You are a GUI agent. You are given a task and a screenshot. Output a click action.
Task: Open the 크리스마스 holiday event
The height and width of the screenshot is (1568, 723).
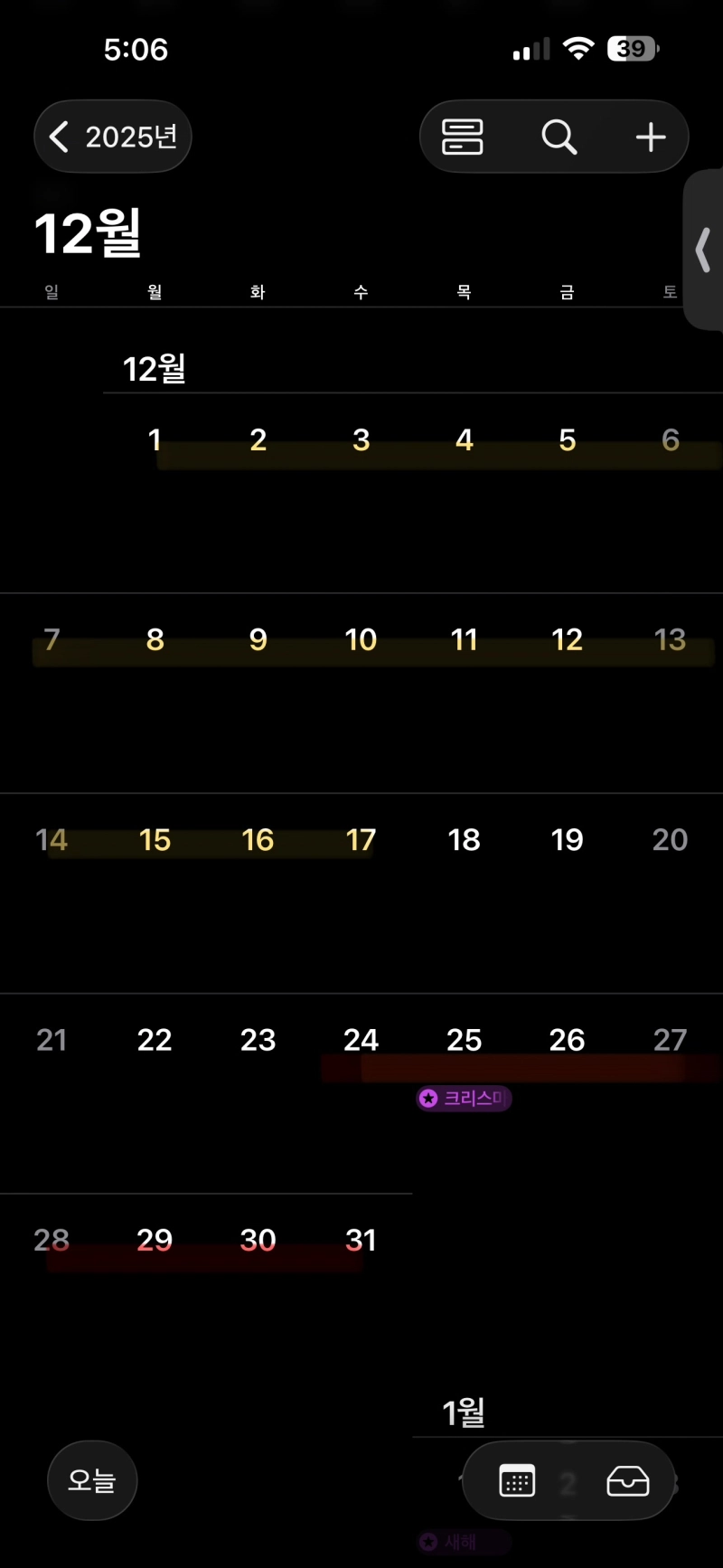click(464, 1099)
